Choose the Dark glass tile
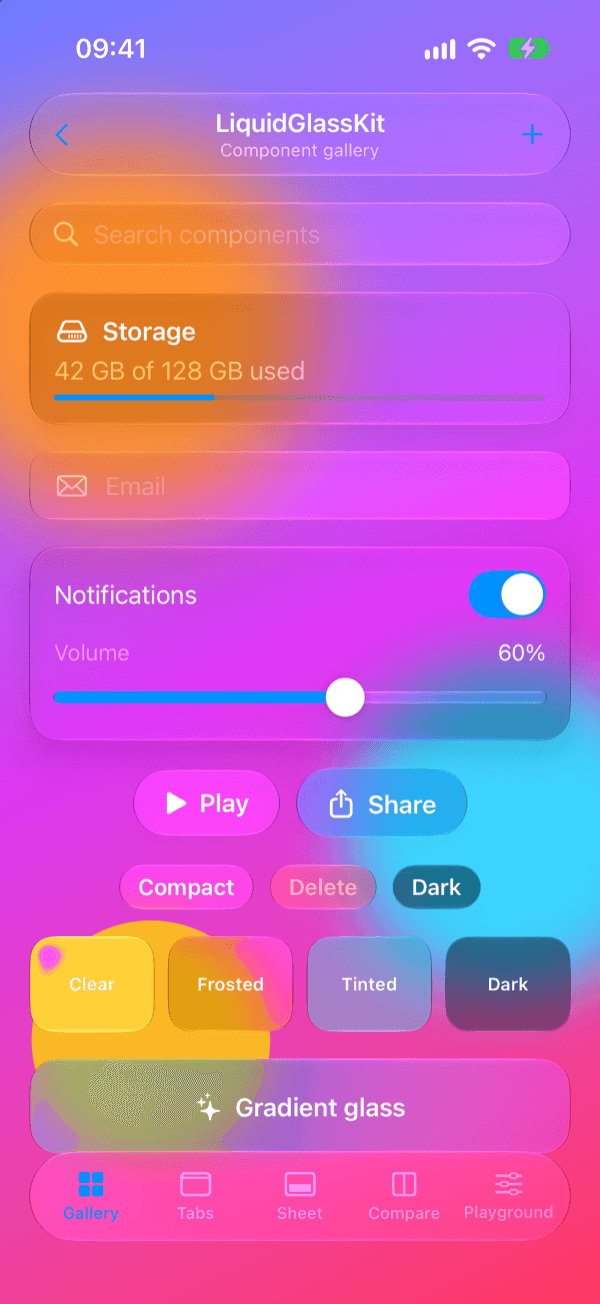The width and height of the screenshot is (600, 1304). tap(508, 984)
